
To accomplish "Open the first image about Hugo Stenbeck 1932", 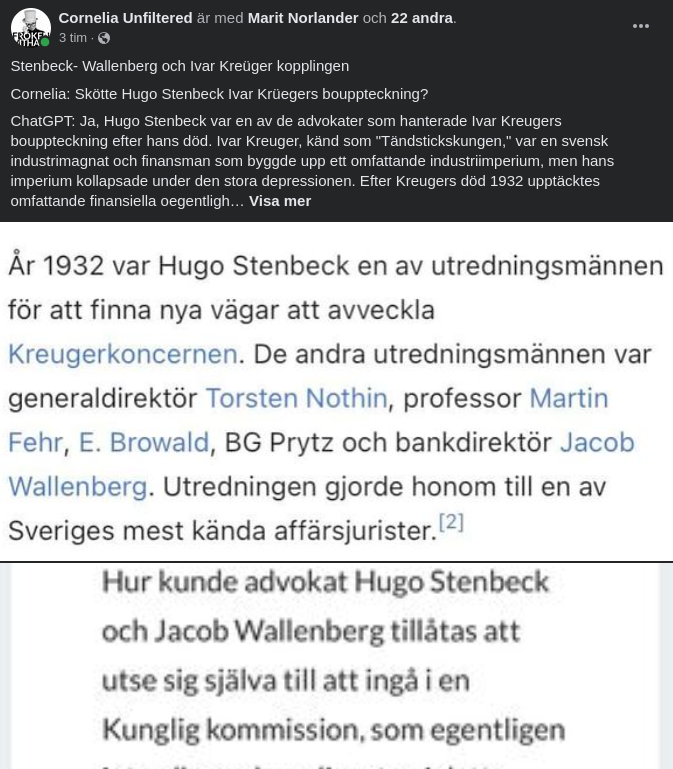I will coord(336,392).
